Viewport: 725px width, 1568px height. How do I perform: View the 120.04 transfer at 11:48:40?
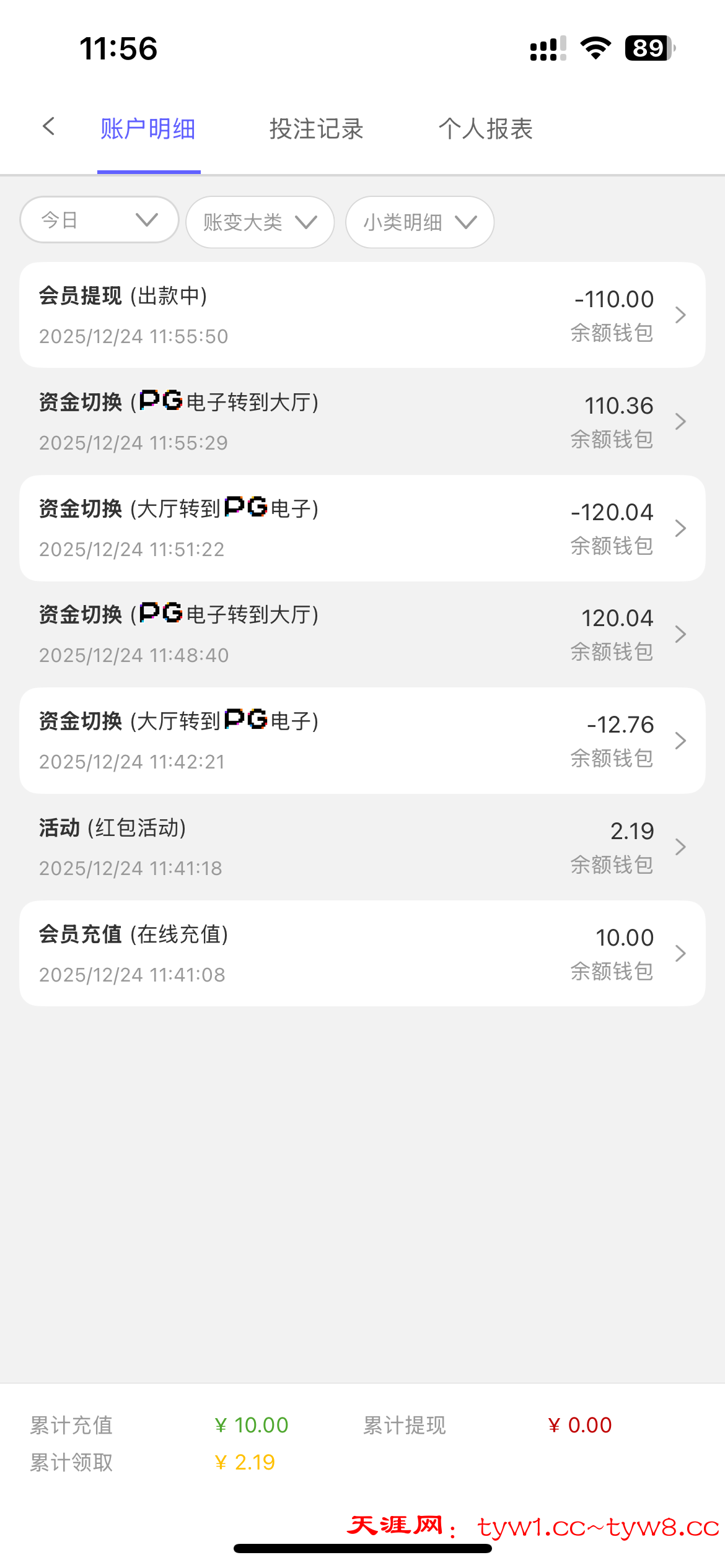click(x=362, y=634)
